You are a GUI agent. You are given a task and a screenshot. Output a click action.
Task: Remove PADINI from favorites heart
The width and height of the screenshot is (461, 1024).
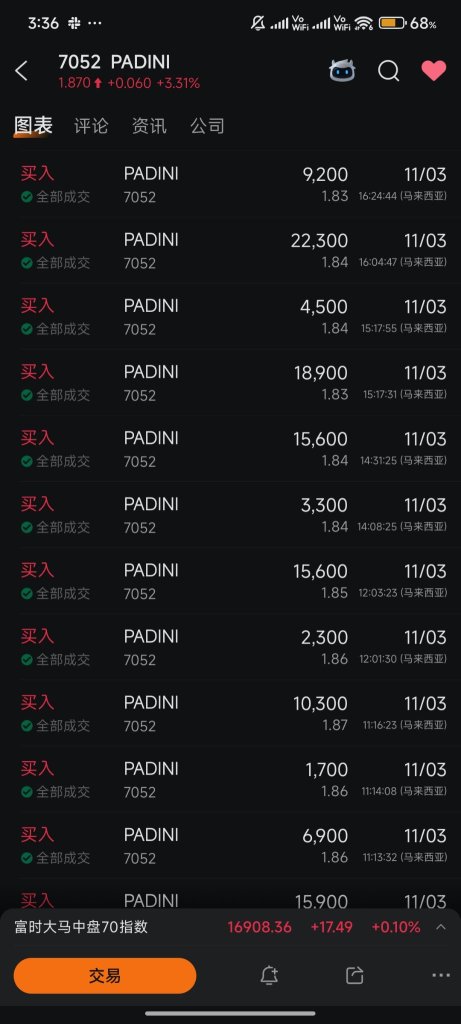(x=434, y=71)
